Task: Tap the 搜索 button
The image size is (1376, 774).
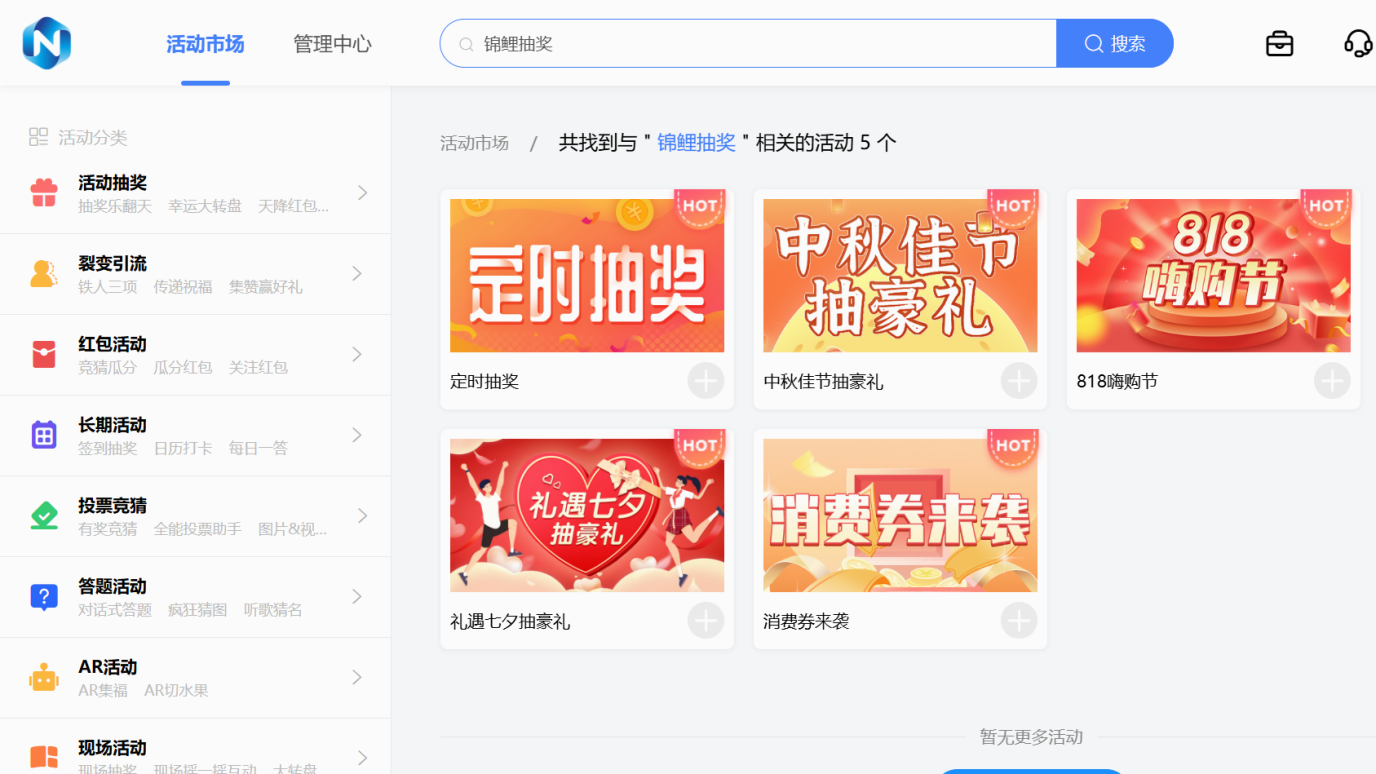Action: 1114,44
